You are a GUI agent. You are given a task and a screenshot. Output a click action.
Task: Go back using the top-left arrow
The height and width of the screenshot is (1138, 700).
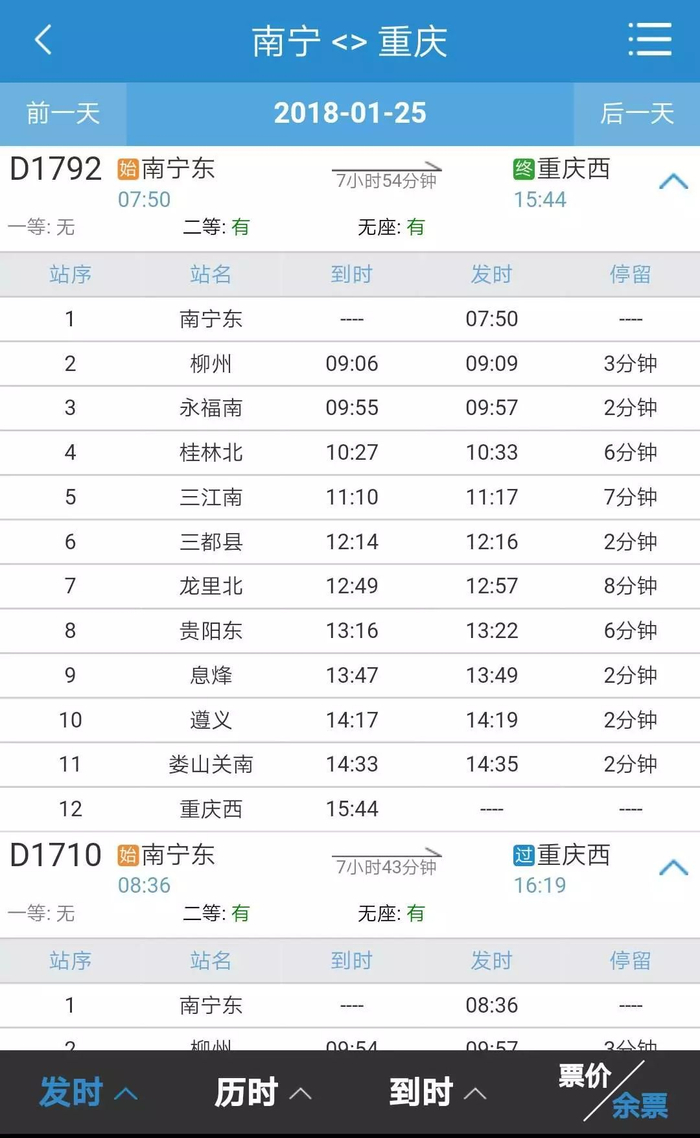(x=44, y=40)
